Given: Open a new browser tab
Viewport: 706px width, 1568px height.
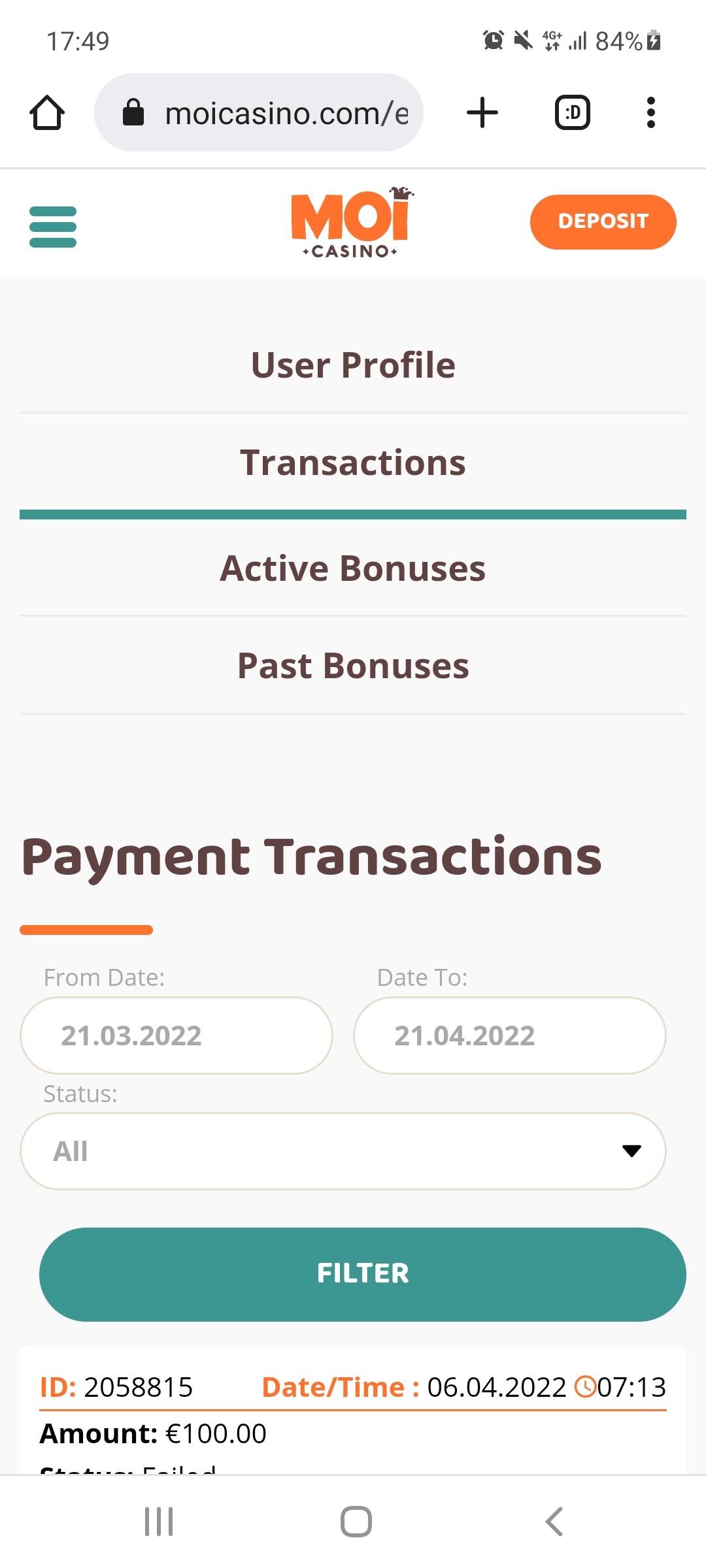Looking at the screenshot, I should pyautogui.click(x=482, y=113).
